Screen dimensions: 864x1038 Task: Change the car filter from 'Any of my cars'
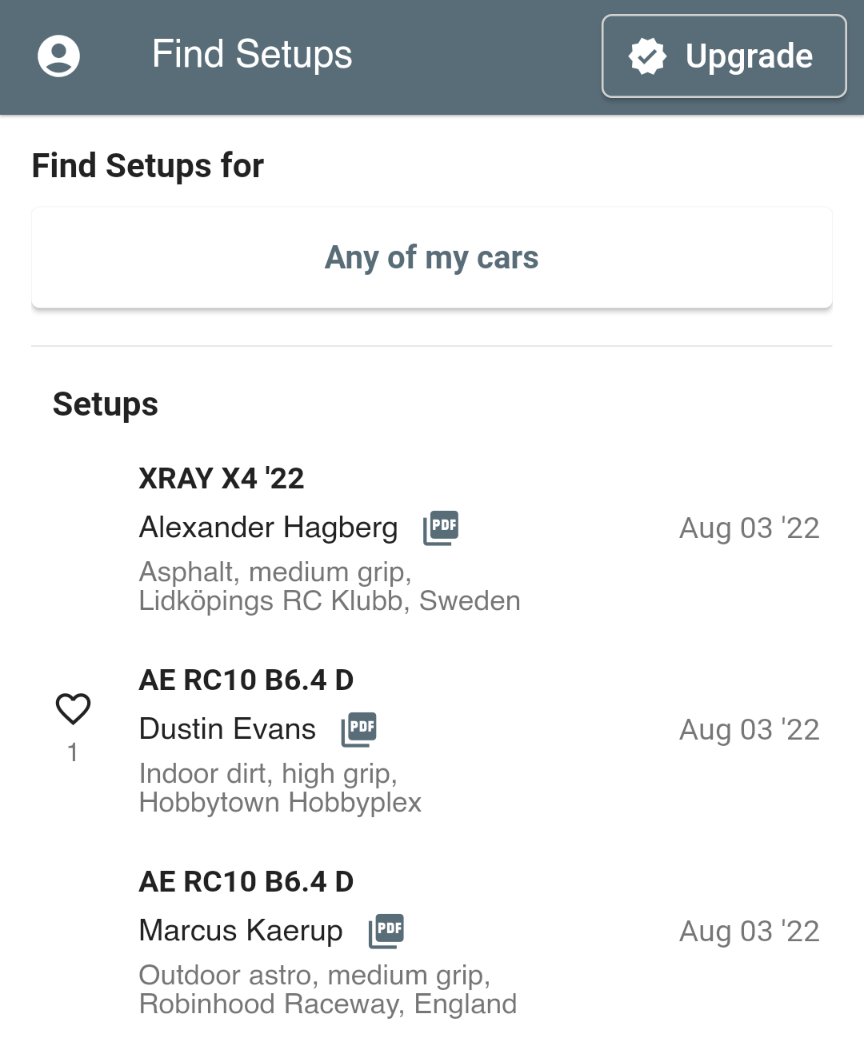click(432, 257)
